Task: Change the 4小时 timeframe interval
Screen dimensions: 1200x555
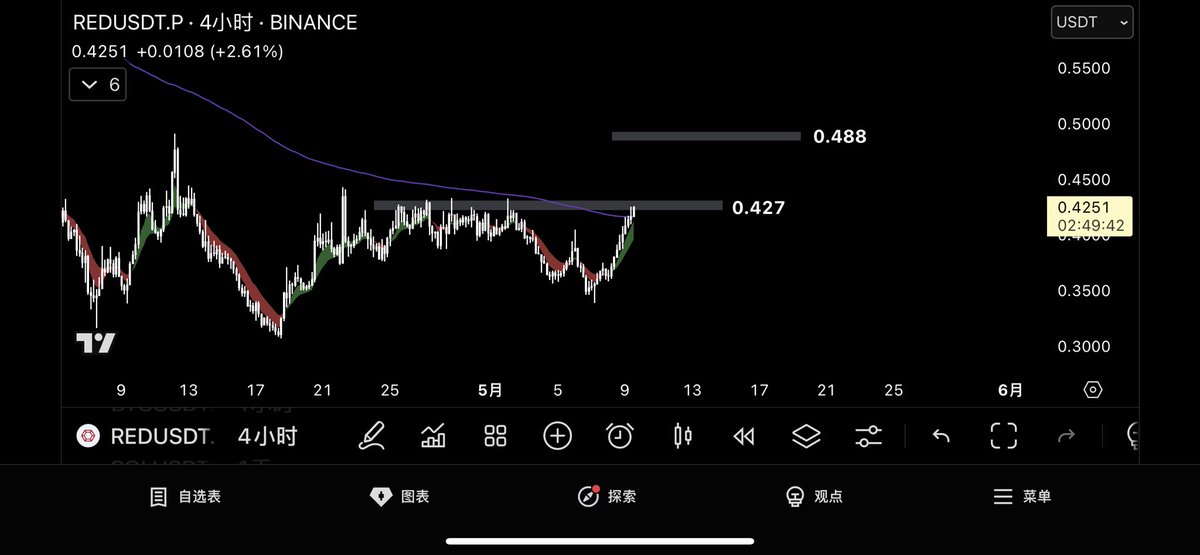Action: click(267, 436)
